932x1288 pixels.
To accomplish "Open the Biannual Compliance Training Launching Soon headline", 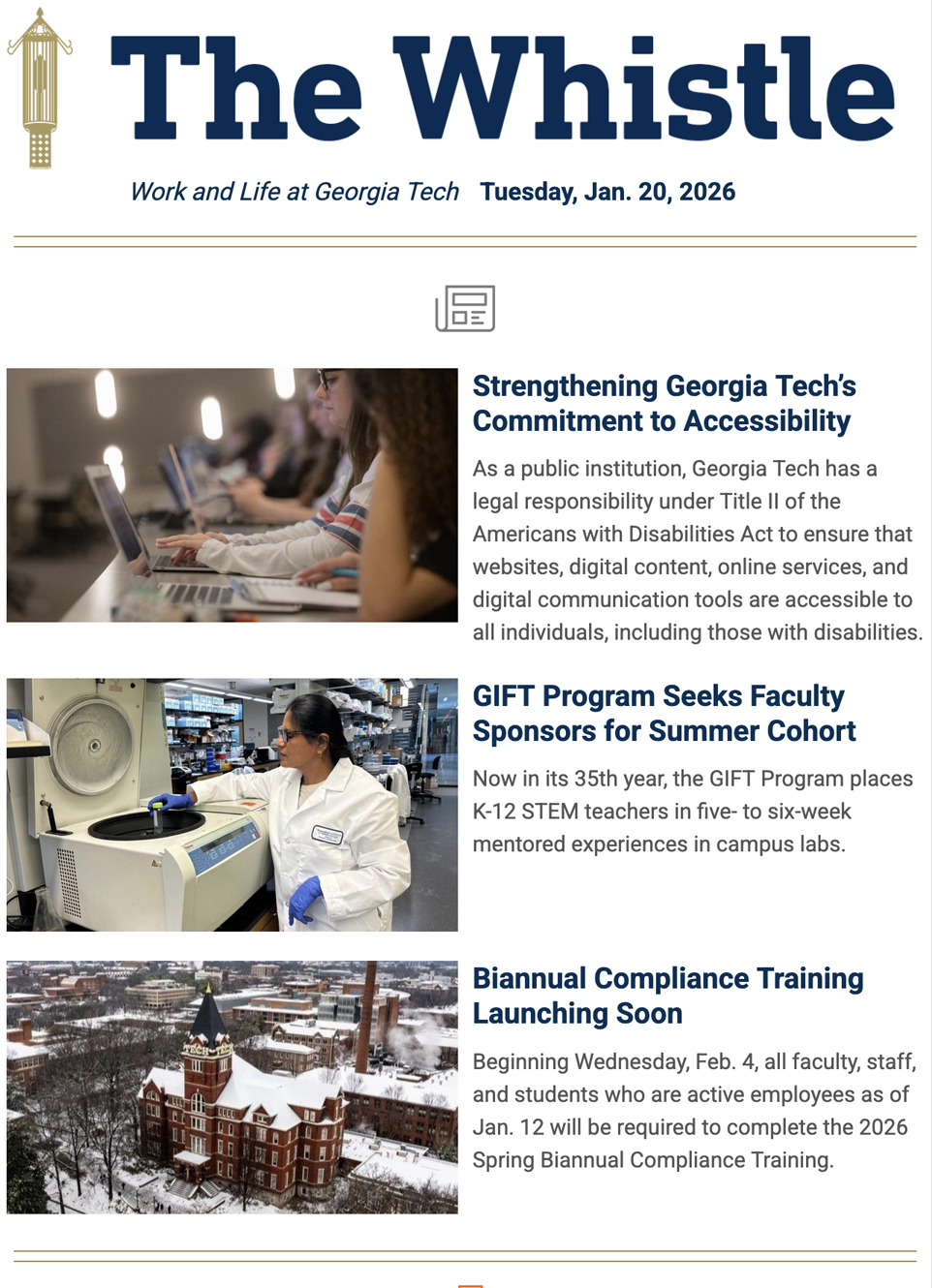I will pos(668,996).
